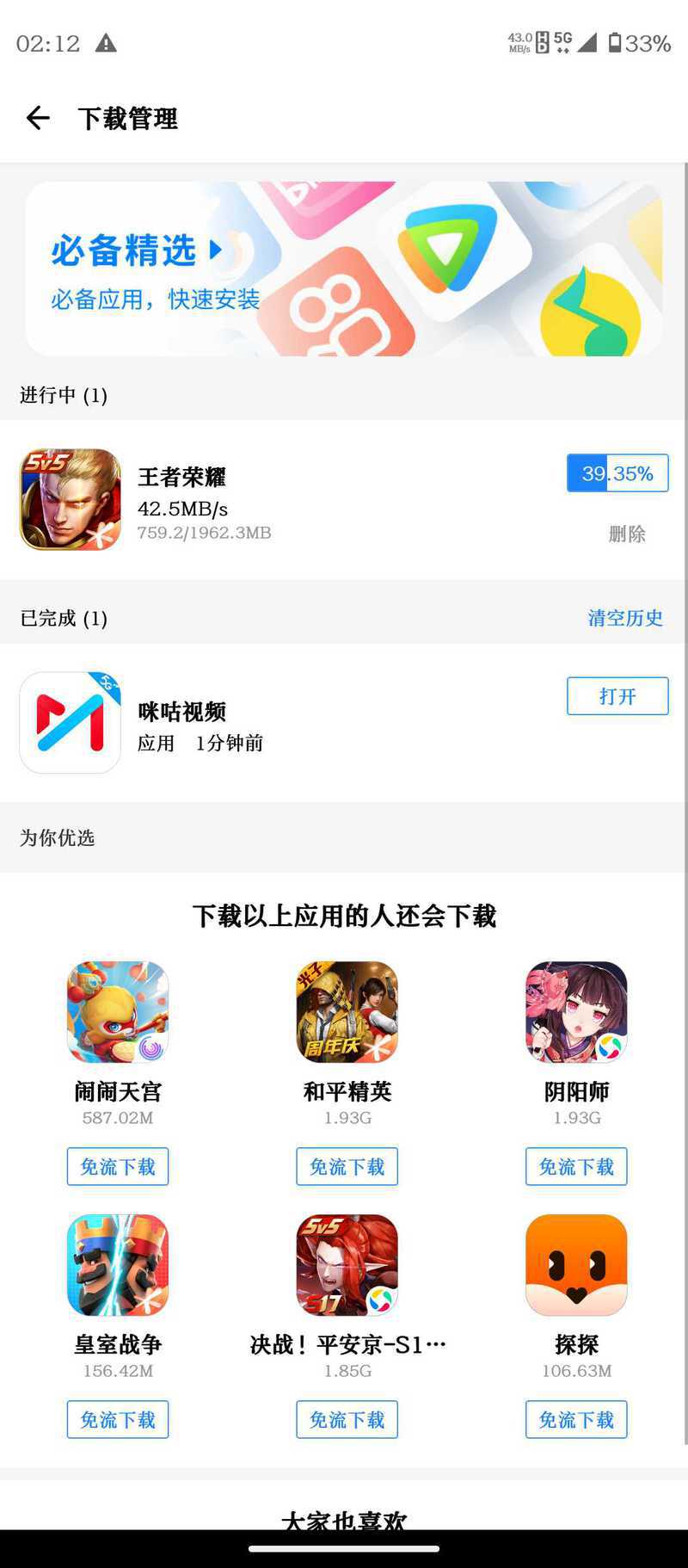Tap 免流下载 for 和平精英
688x1568 pixels.
click(x=347, y=1166)
